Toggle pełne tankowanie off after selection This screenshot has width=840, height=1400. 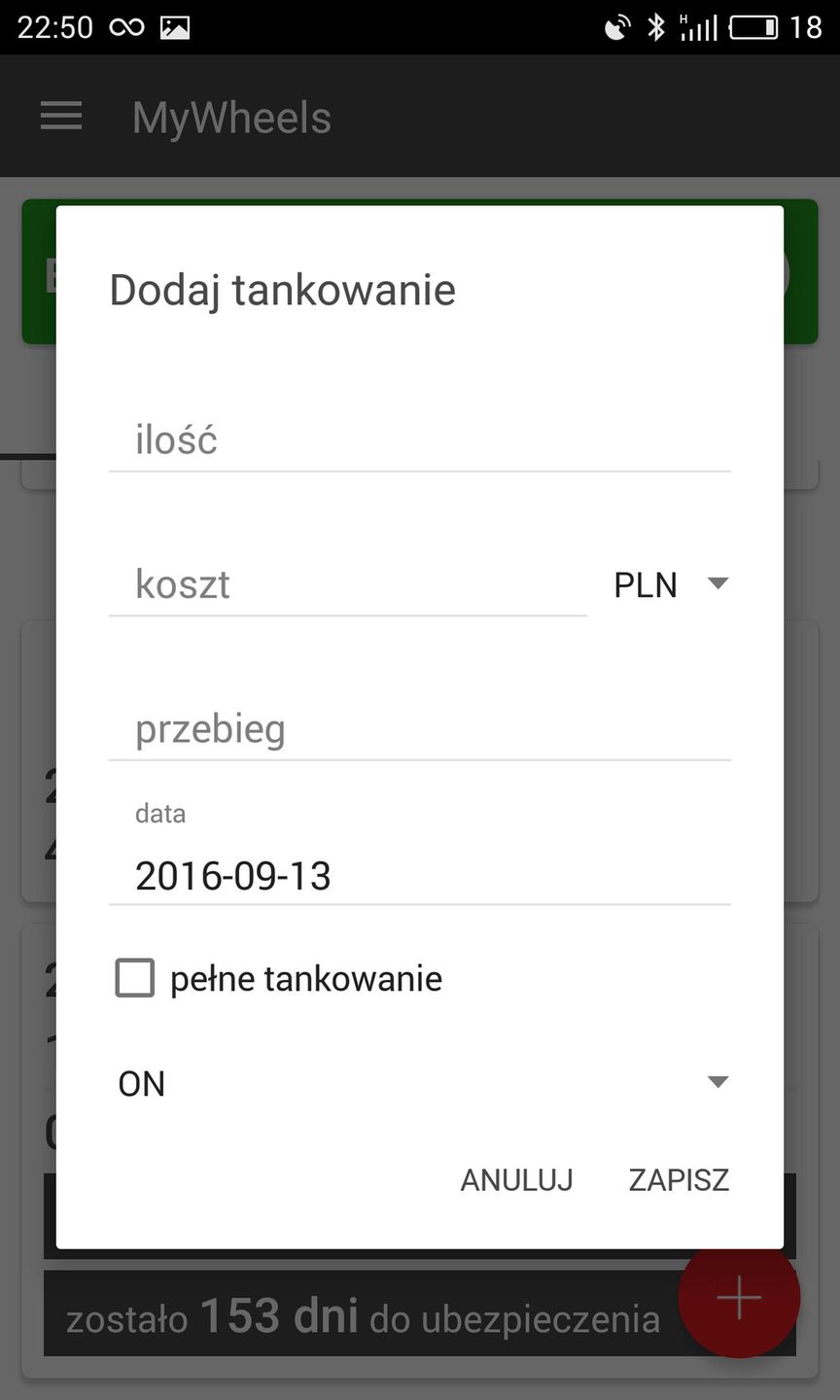click(133, 978)
